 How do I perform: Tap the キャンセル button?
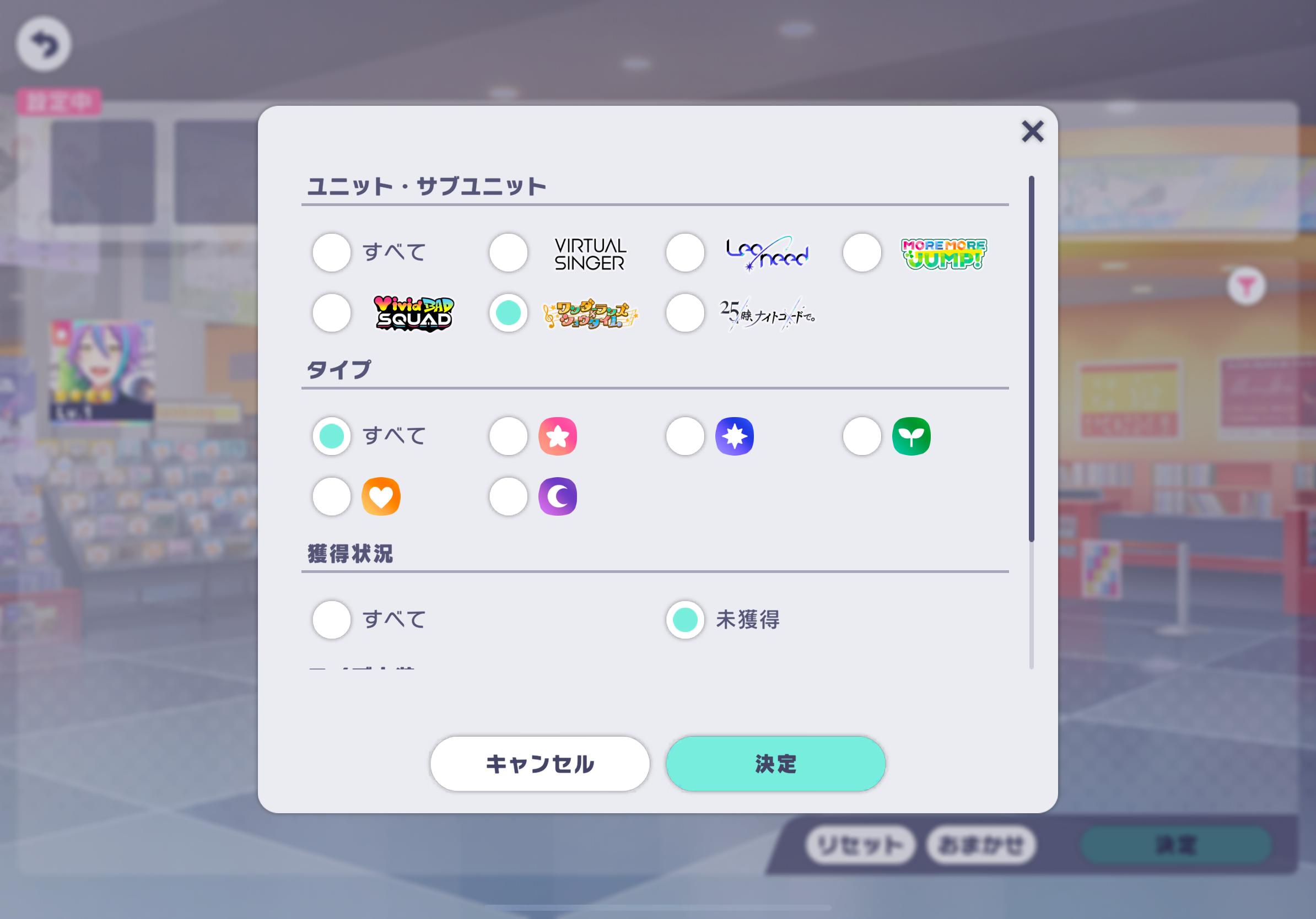click(540, 764)
